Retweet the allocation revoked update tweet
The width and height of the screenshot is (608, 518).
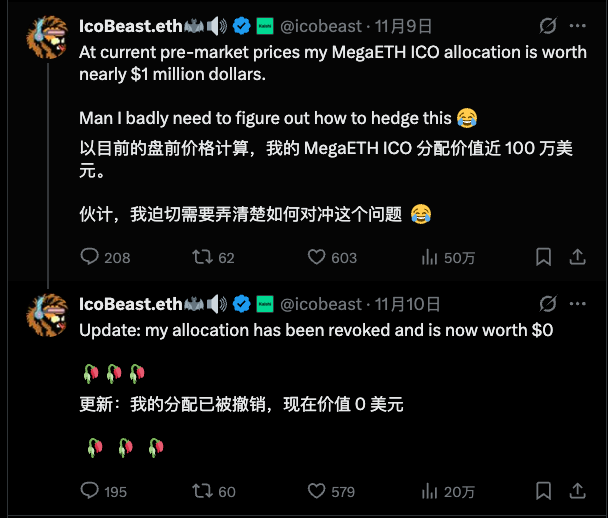[x=199, y=491]
